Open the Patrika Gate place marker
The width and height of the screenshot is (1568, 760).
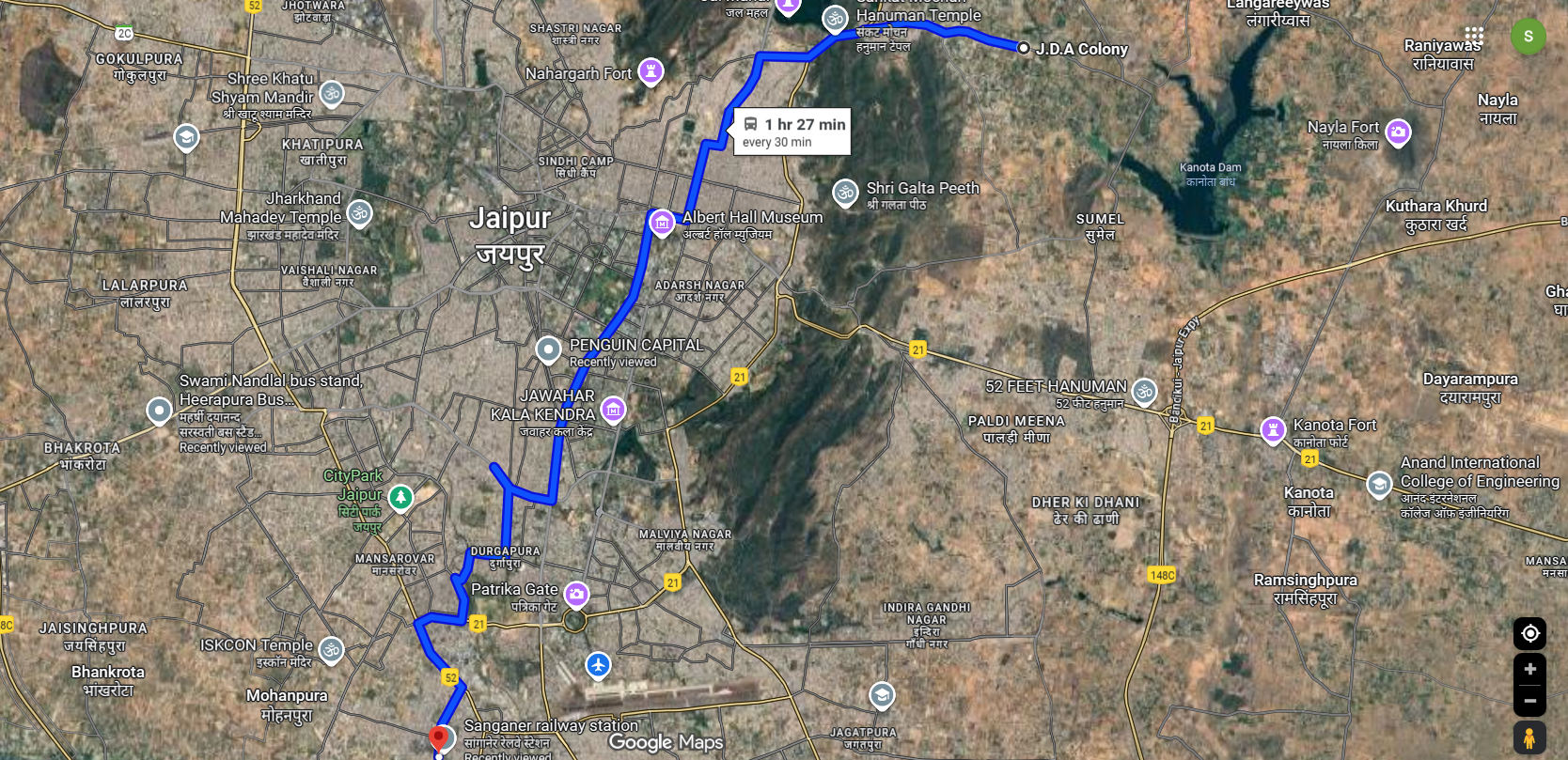tap(576, 594)
